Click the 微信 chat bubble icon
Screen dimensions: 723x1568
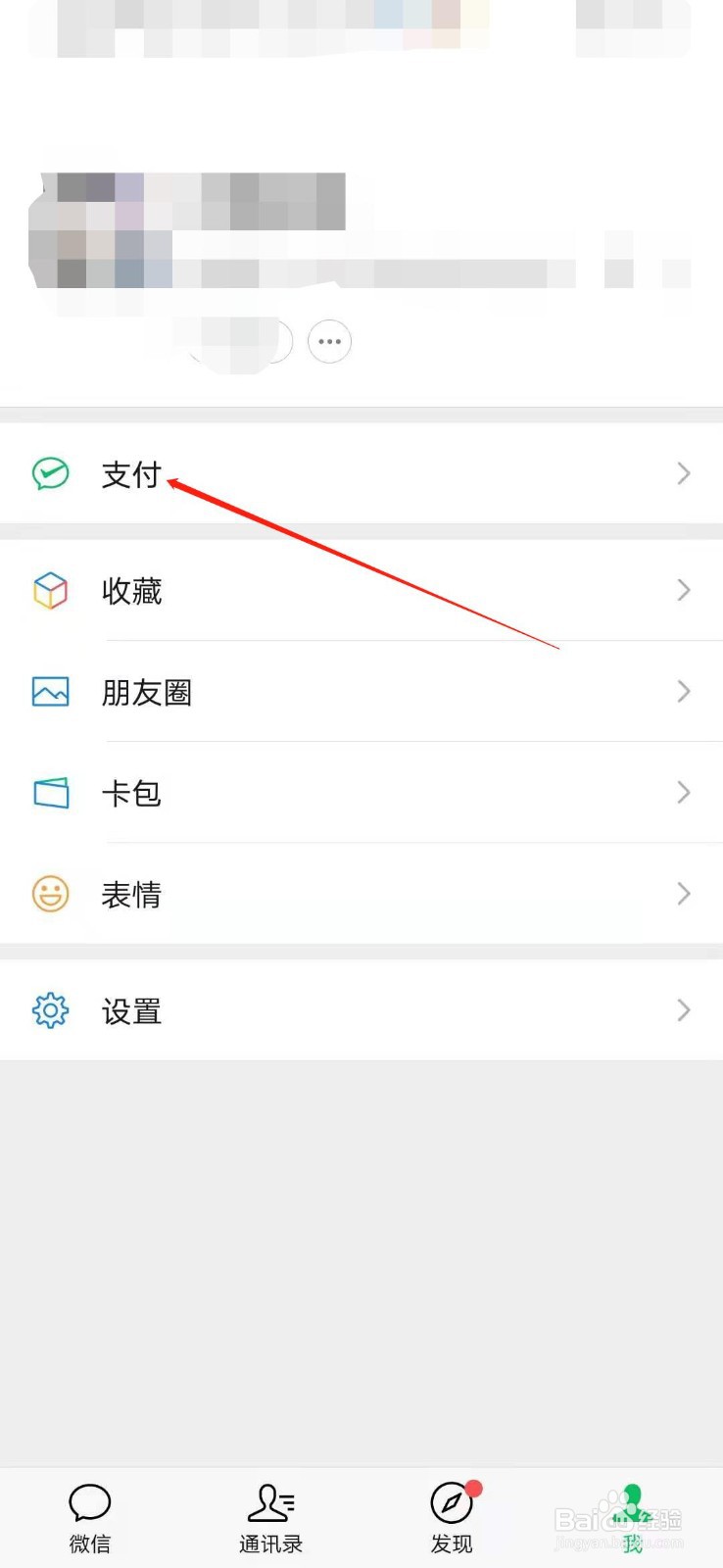pyautogui.click(x=89, y=1501)
